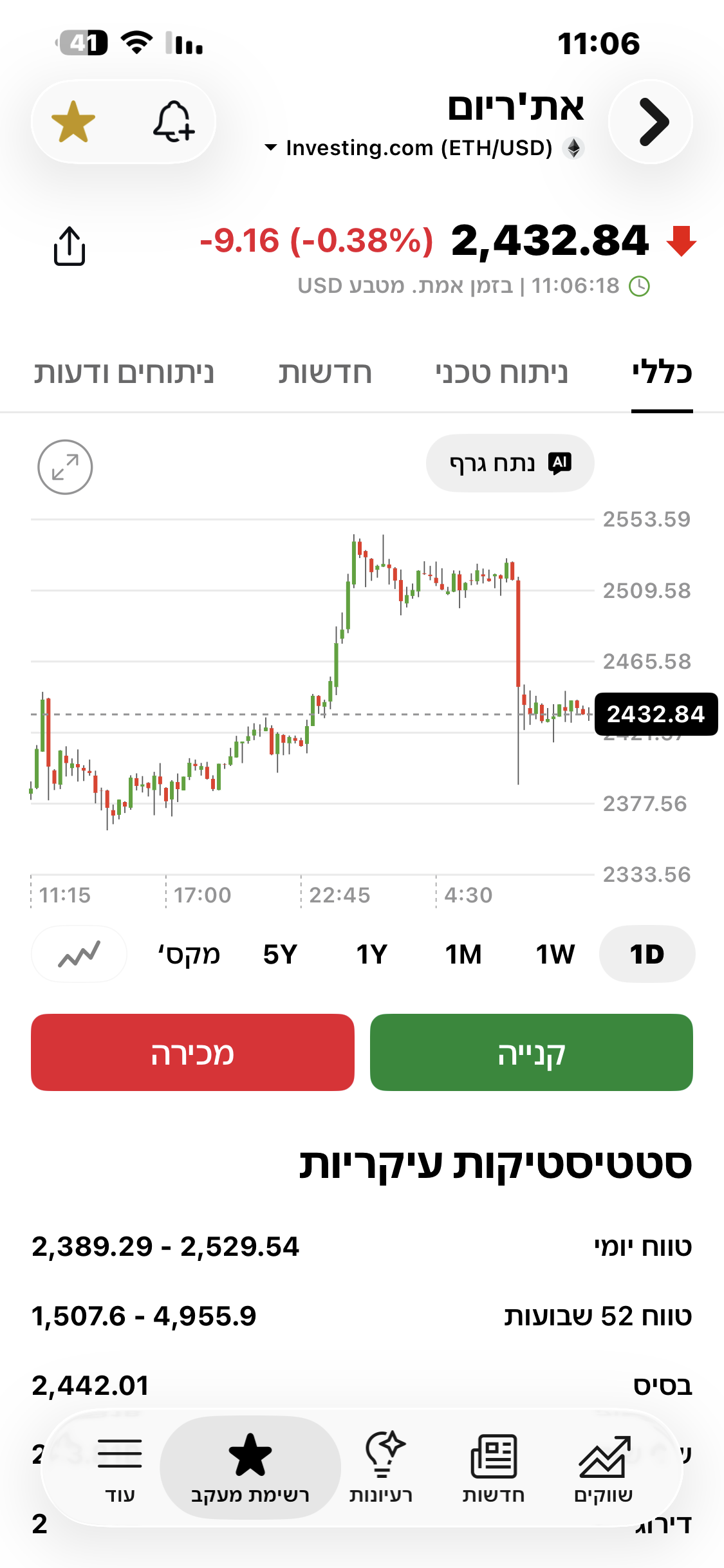
Task: Tap the gold star favorite icon
Action: coord(73,122)
